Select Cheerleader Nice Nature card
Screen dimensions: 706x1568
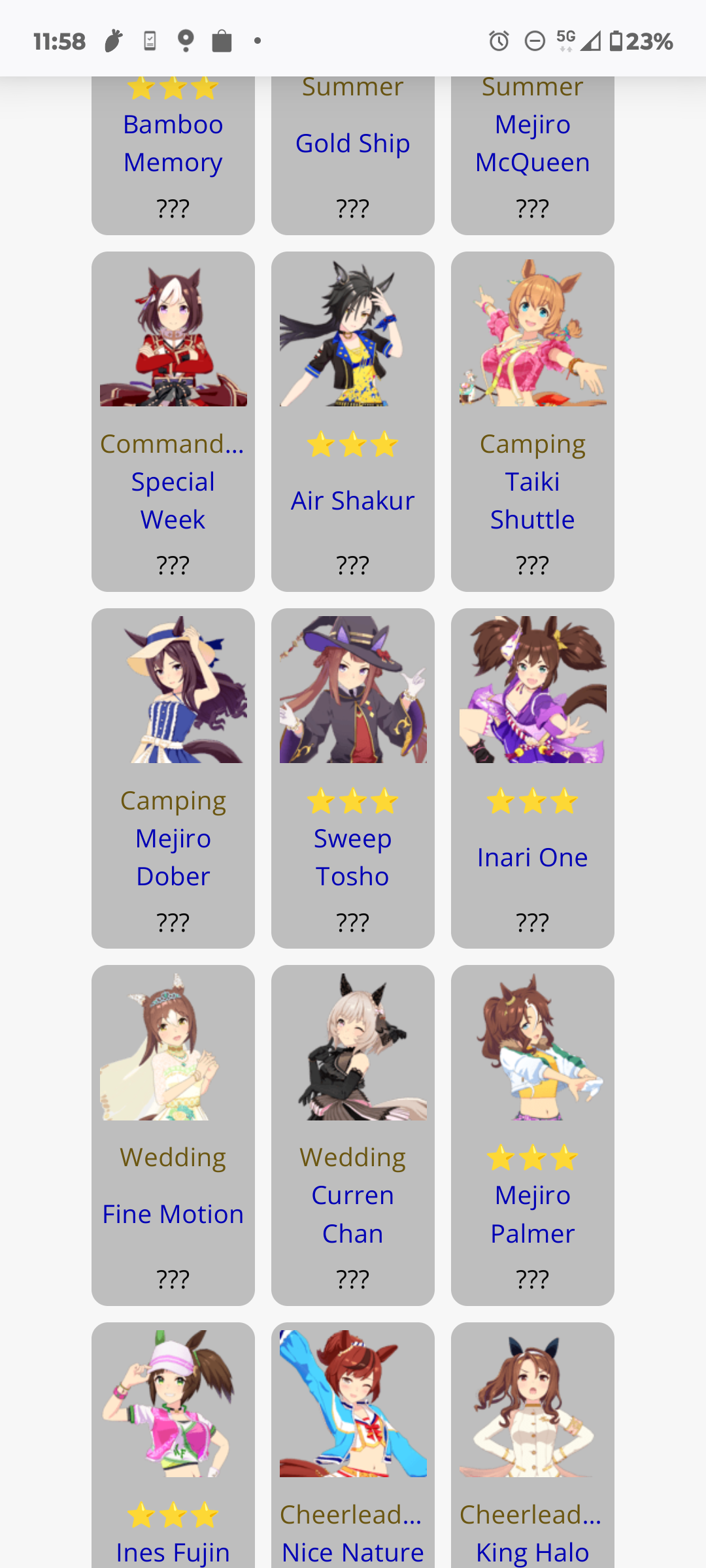pos(353,1445)
